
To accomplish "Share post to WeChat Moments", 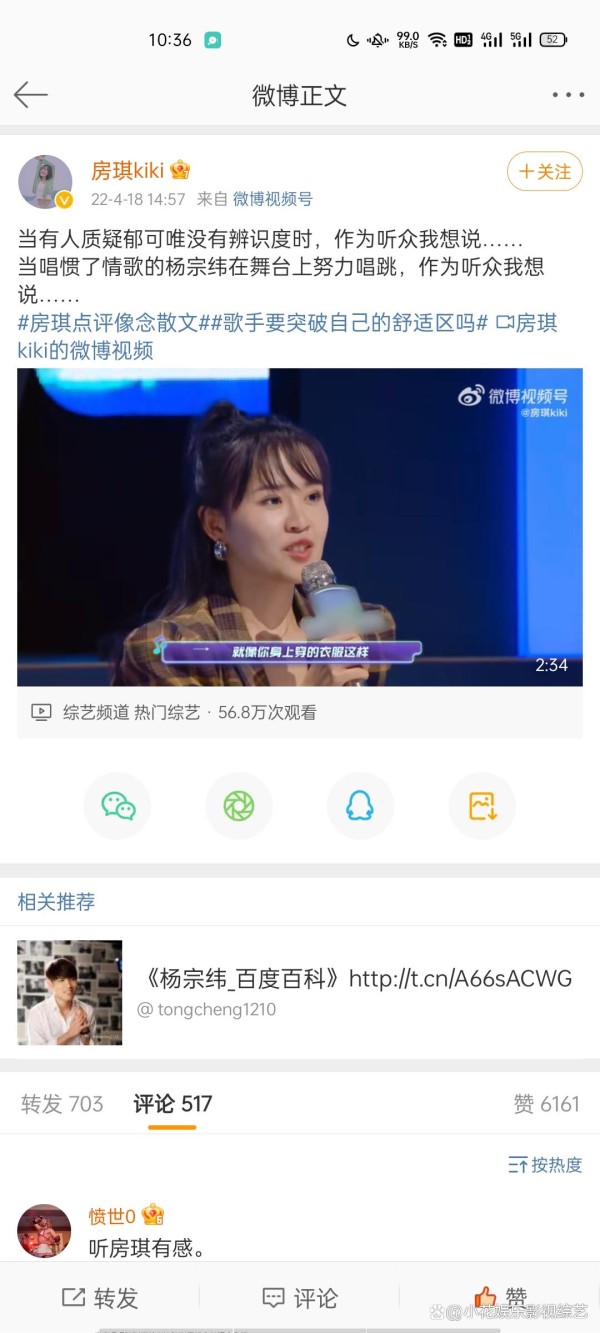I will (238, 806).
